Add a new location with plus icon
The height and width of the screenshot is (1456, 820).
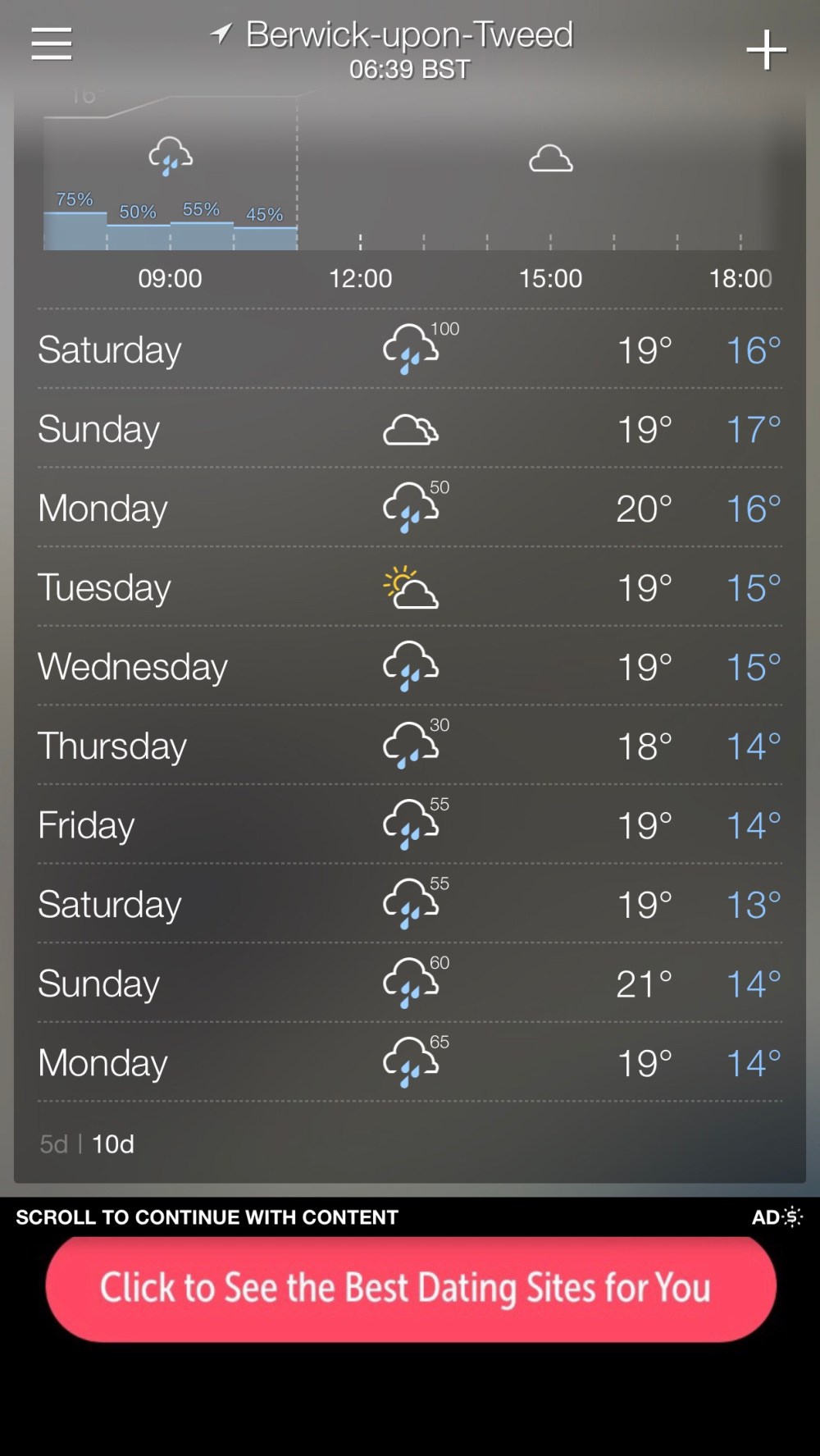click(x=766, y=51)
